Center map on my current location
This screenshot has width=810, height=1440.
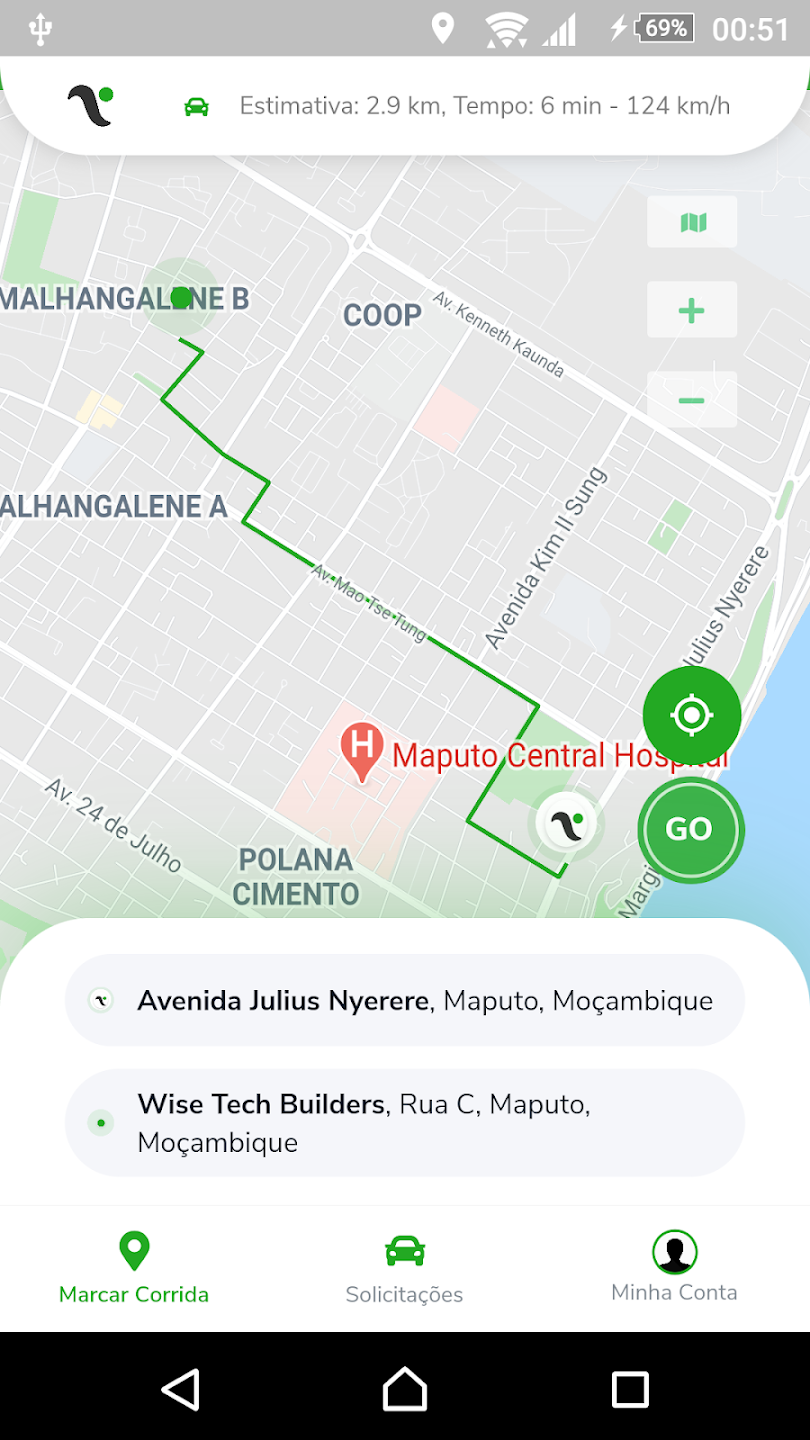pyautogui.click(x=692, y=715)
